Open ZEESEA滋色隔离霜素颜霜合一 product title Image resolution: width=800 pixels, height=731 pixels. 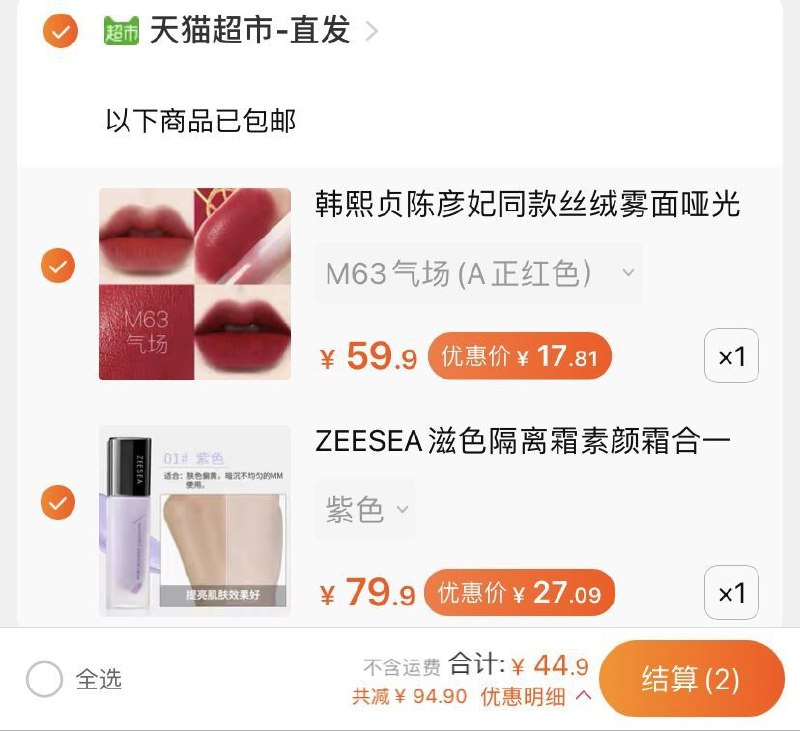523,441
